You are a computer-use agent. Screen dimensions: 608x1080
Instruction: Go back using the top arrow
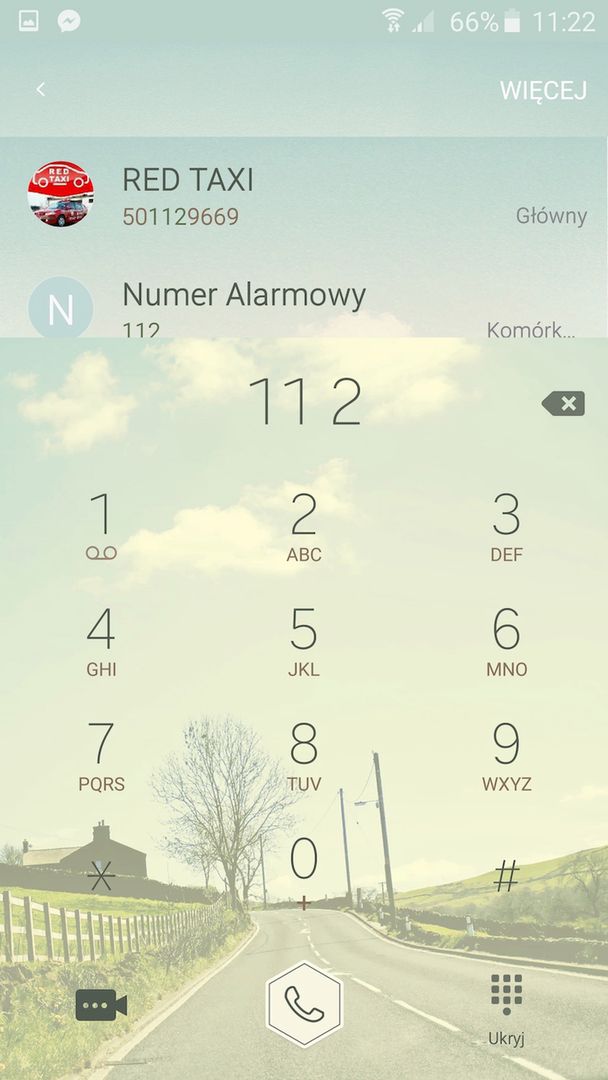(41, 89)
